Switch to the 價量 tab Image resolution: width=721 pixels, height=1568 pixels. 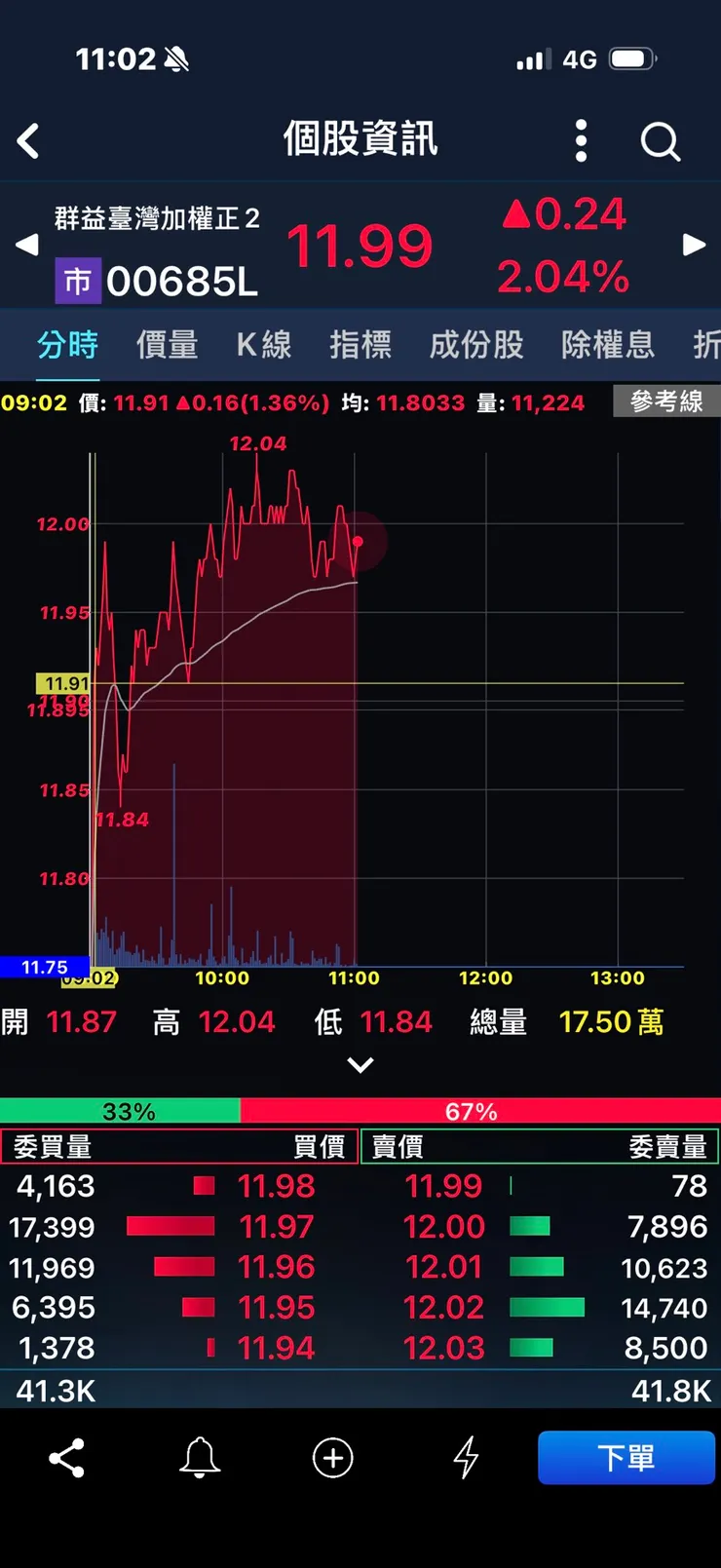click(168, 344)
